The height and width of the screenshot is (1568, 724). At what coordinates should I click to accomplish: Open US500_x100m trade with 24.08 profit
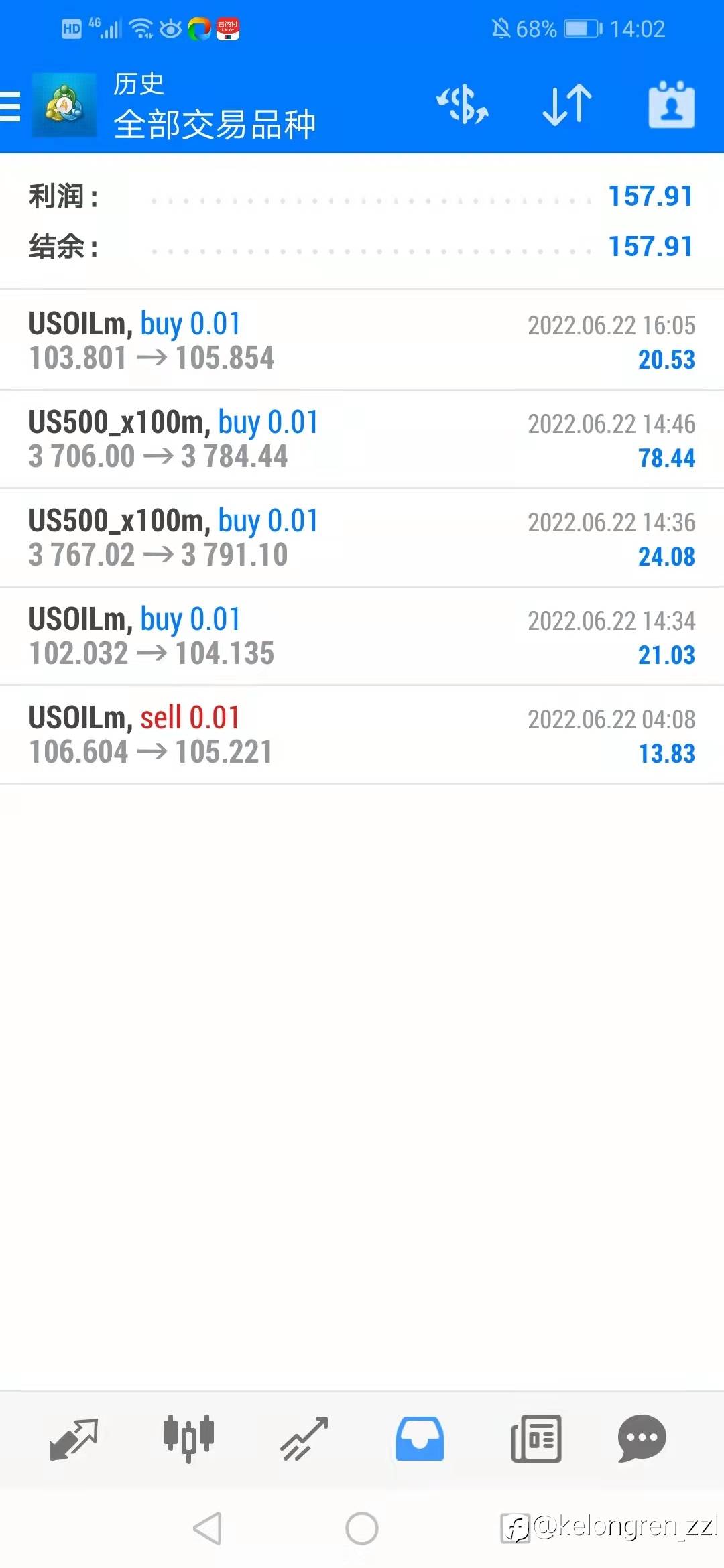coord(362,537)
